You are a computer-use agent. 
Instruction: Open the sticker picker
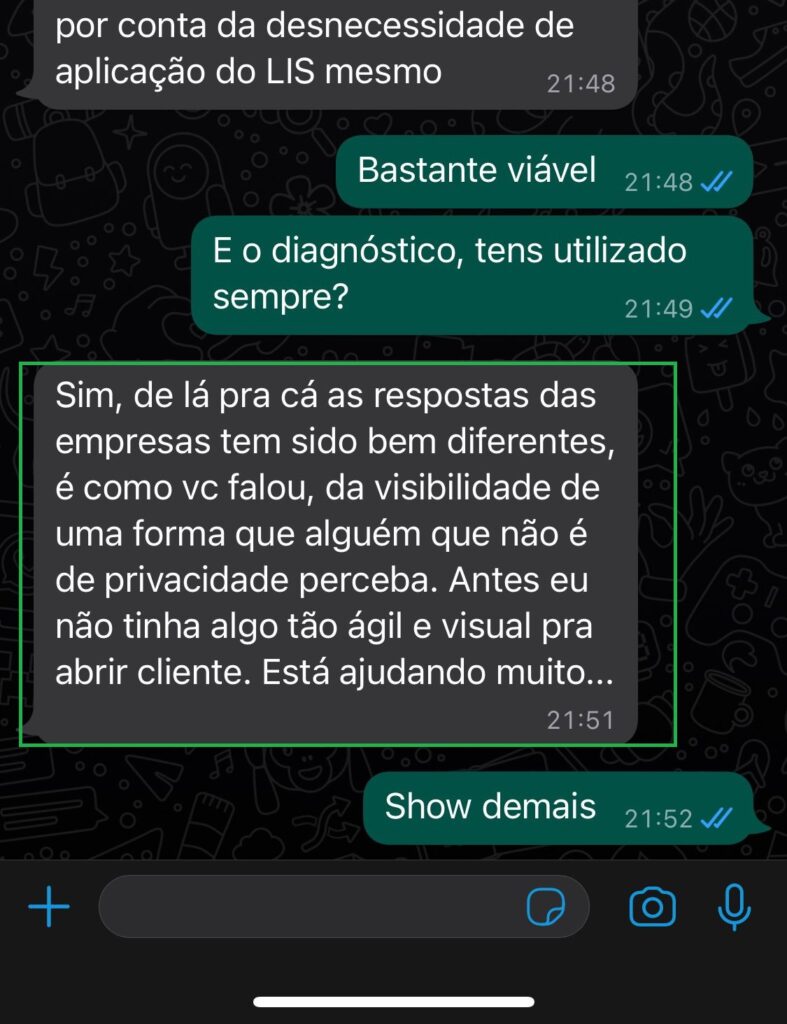click(545, 907)
